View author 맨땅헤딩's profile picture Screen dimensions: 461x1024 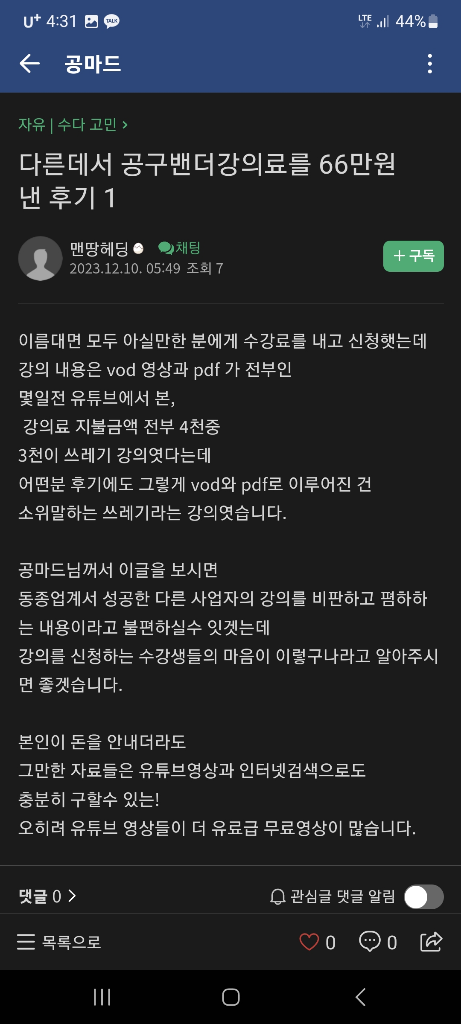[40, 259]
